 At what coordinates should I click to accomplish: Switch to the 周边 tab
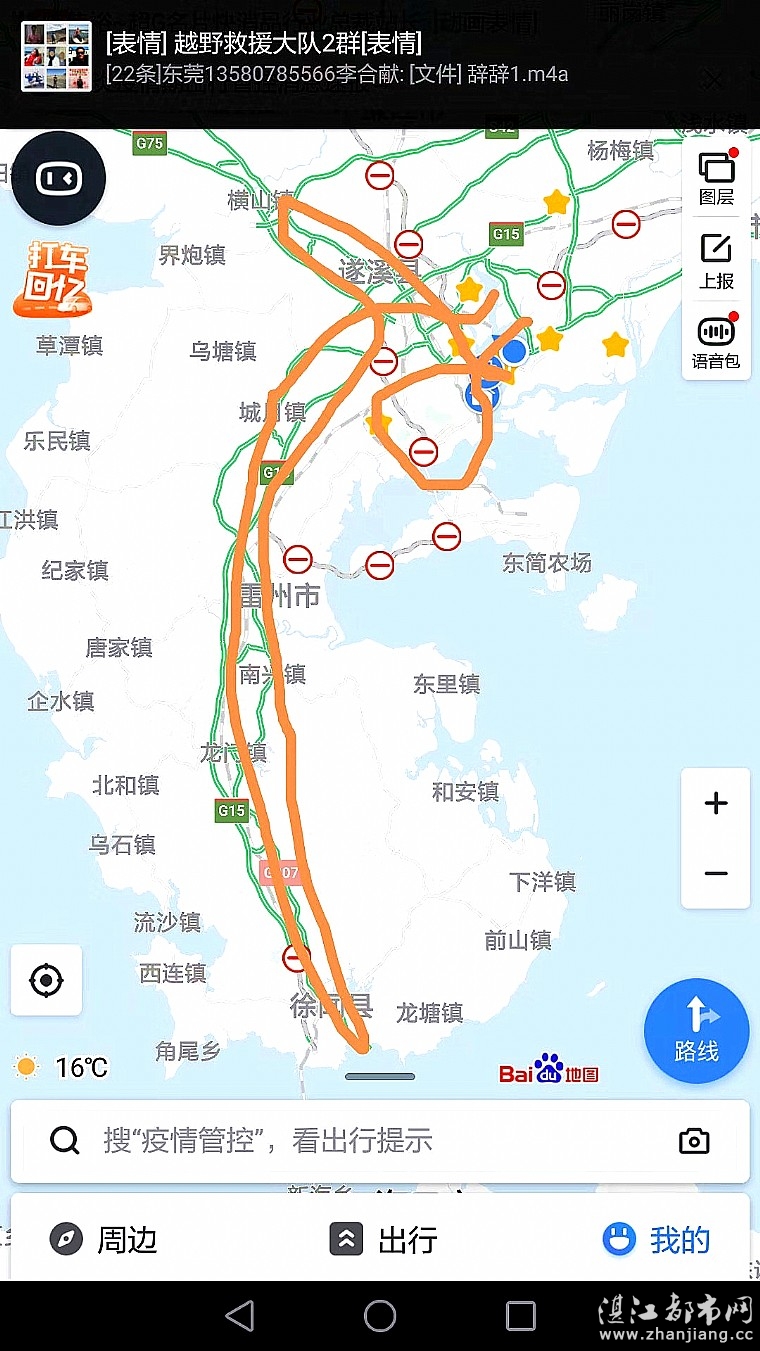pos(104,1240)
